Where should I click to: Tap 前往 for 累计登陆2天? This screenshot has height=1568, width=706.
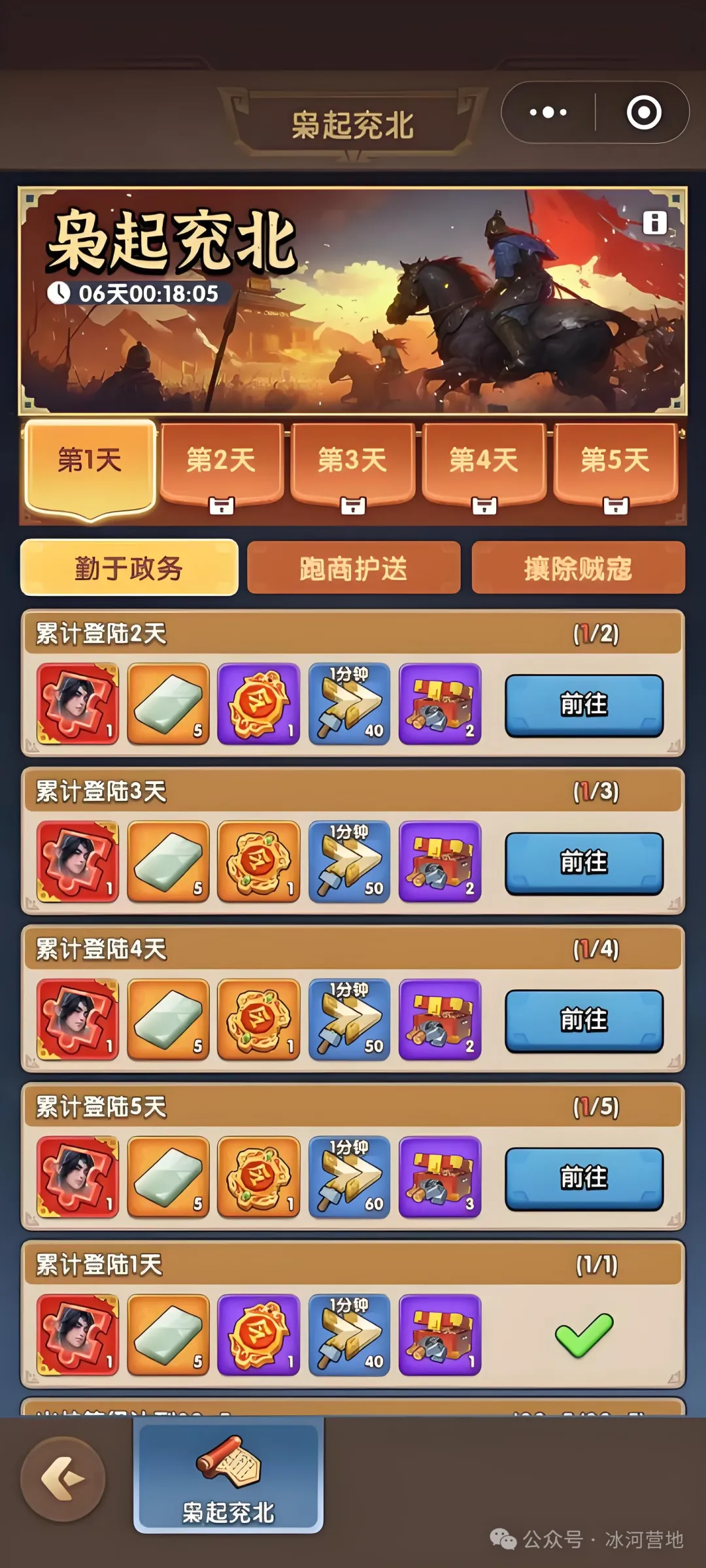[x=584, y=705]
